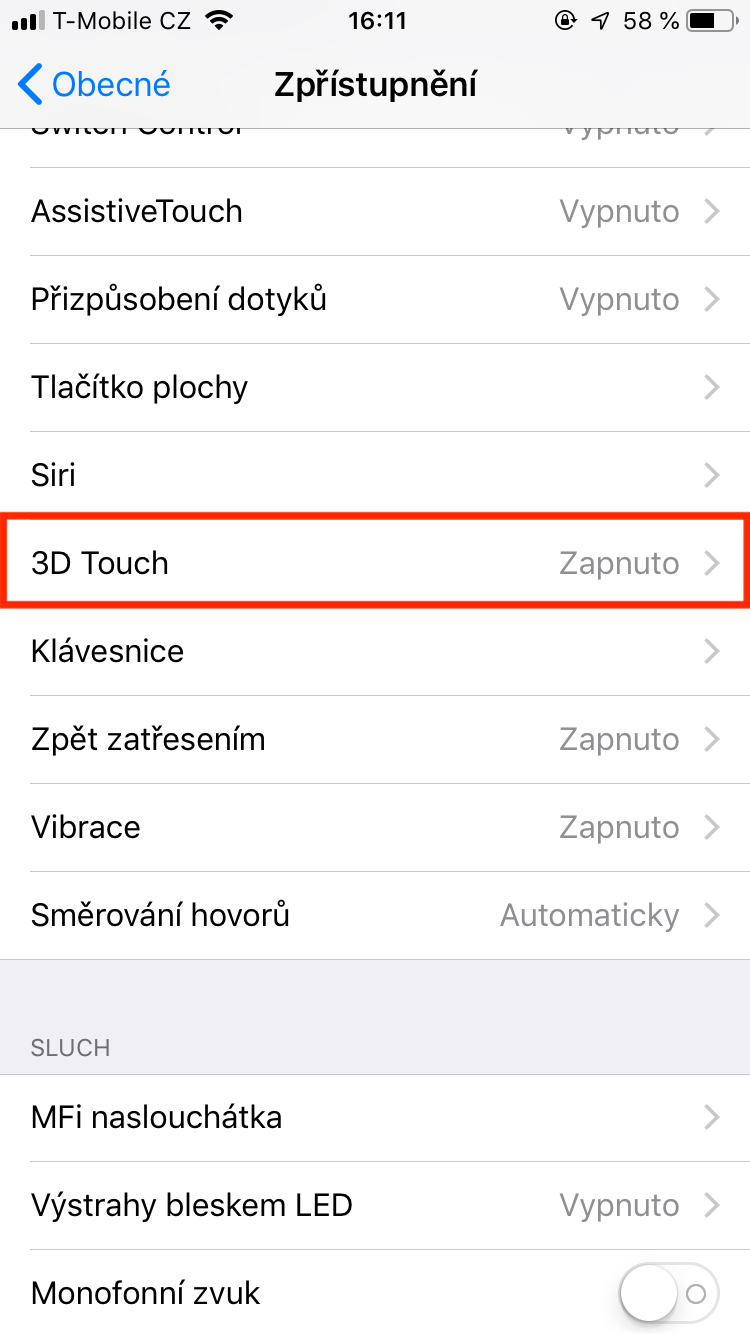Open Výstrahy bleskem LED row
The image size is (750, 1334).
375,1205
